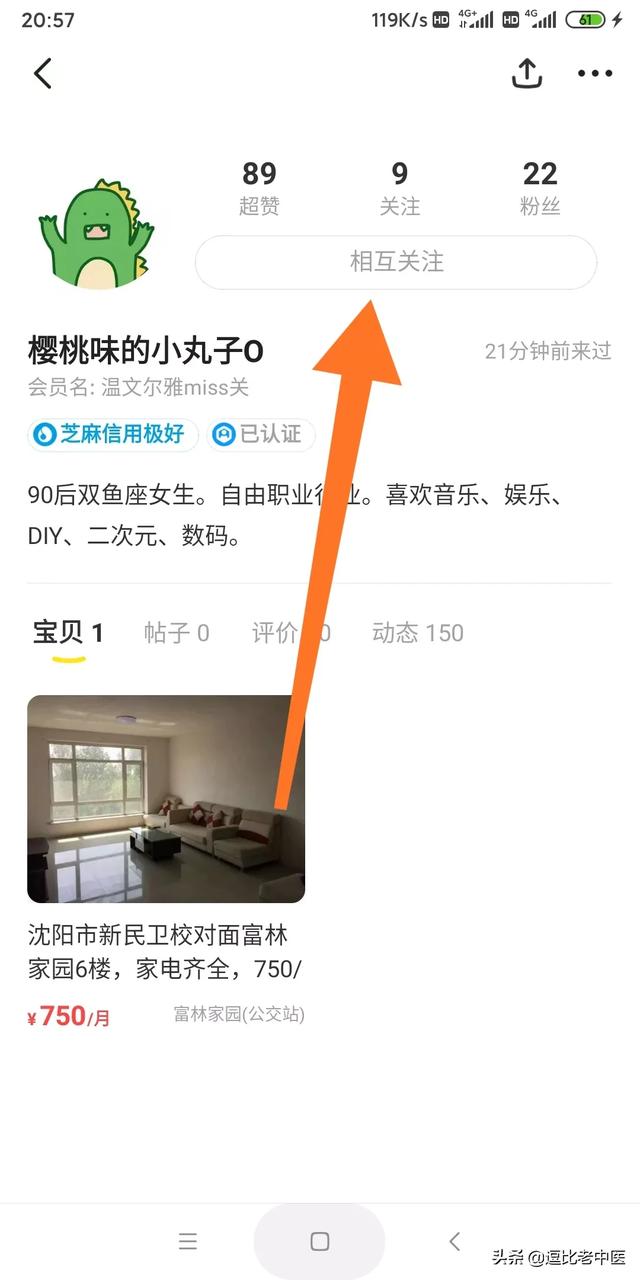
Task: Open the 芝麻信用极好 credit badge
Action: (111, 434)
